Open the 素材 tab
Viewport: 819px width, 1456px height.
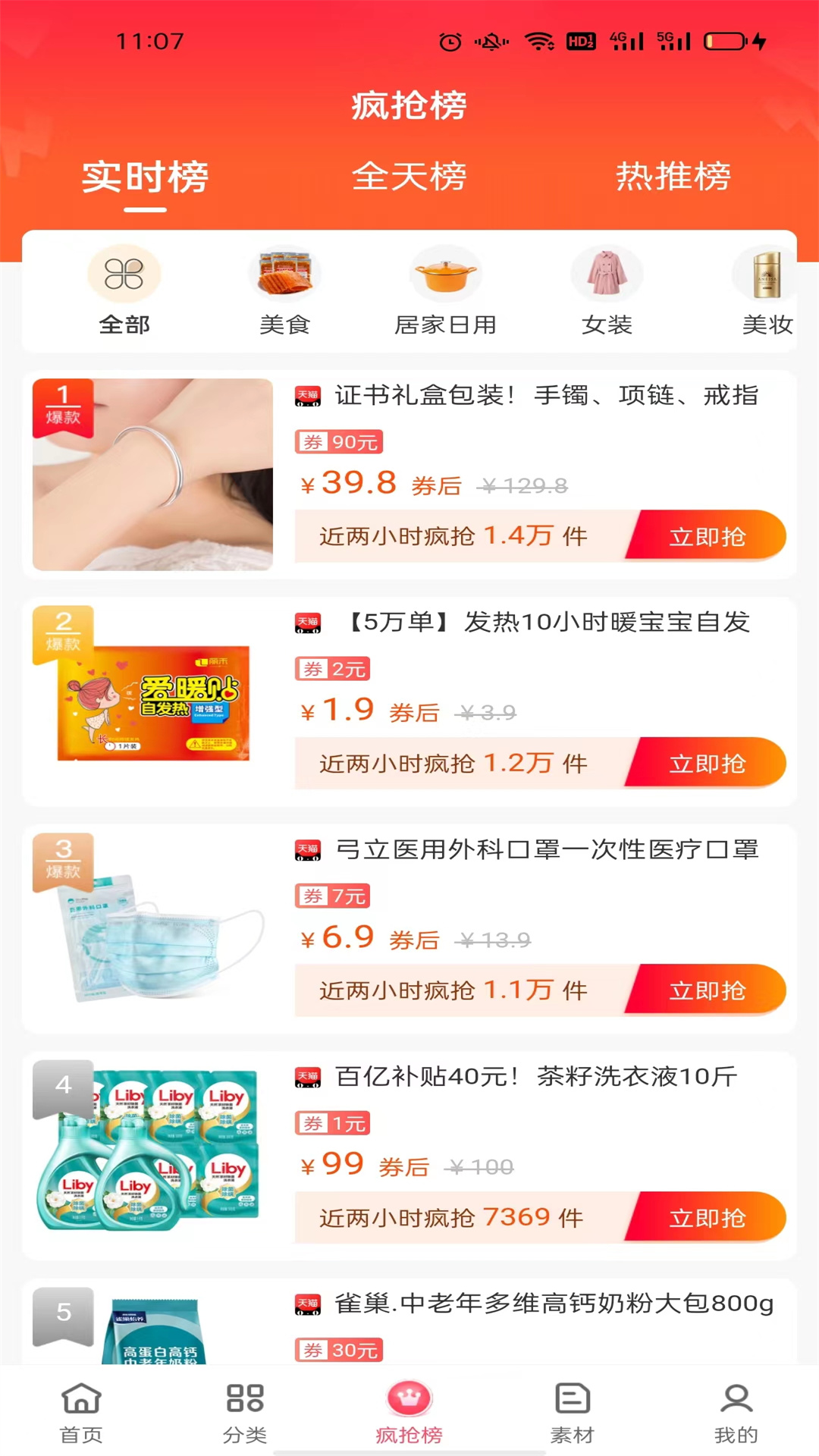573,1412
